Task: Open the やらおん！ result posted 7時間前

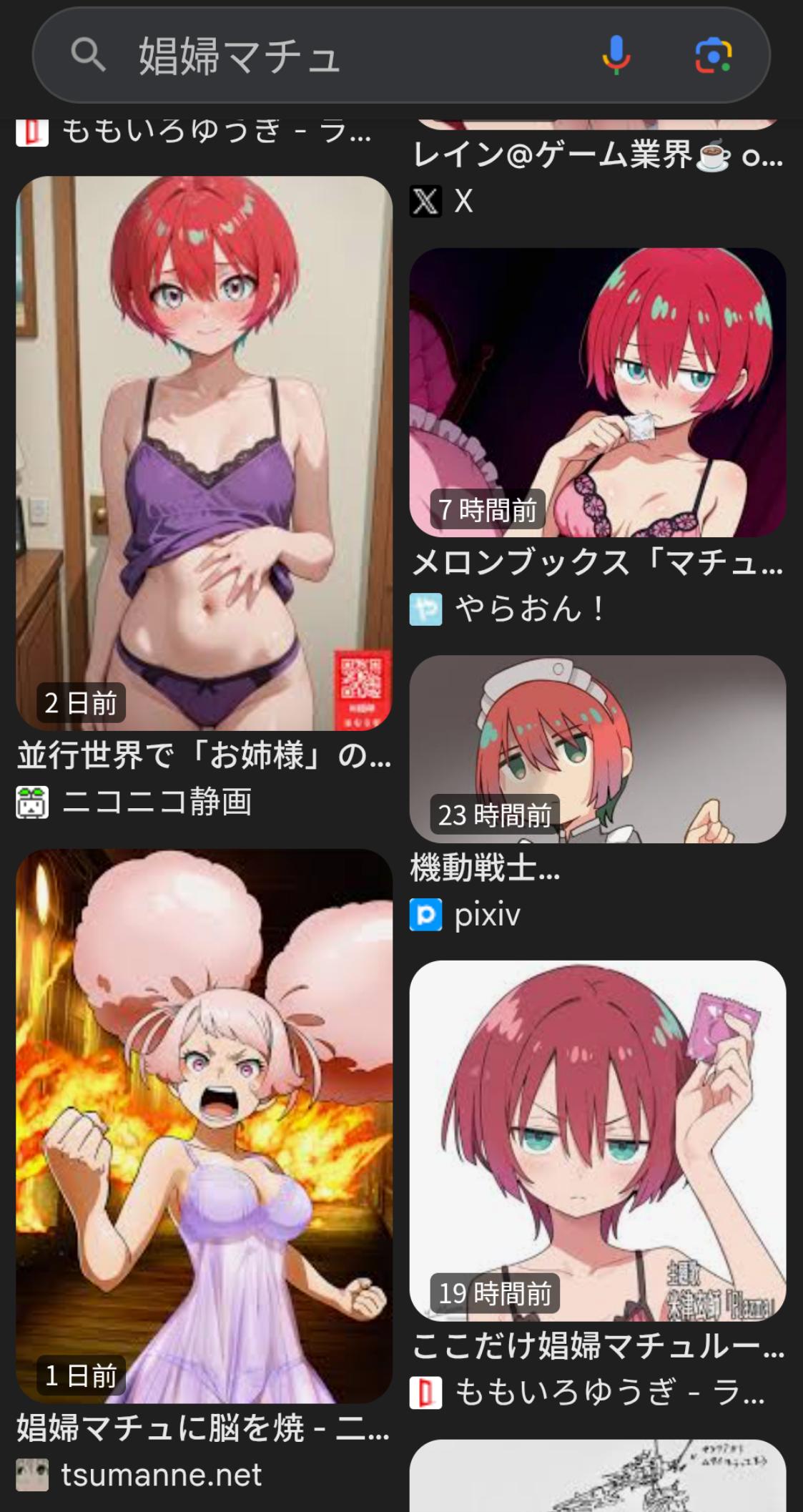Action: point(597,393)
